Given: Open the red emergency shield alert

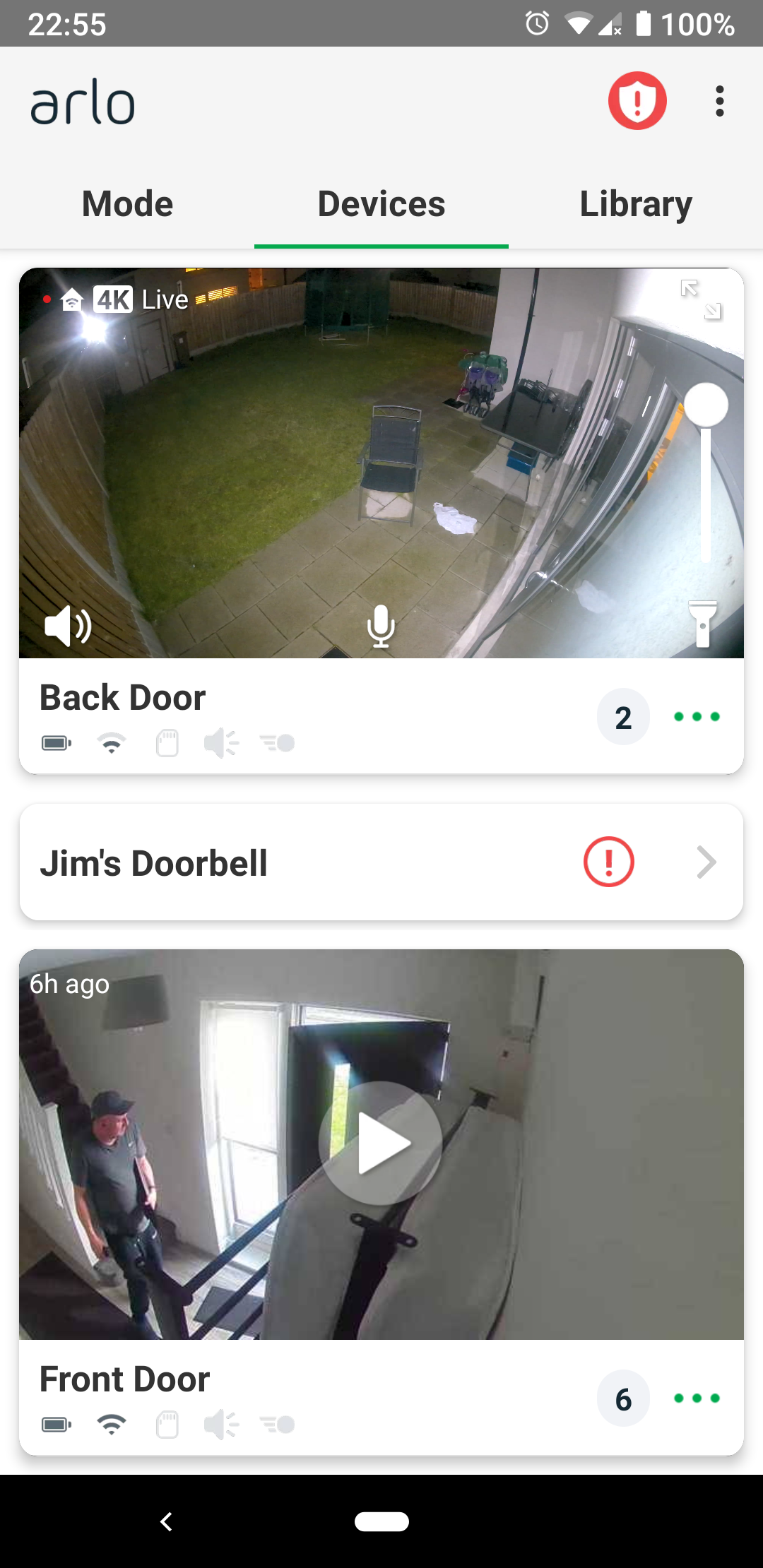Looking at the screenshot, I should [x=637, y=101].
